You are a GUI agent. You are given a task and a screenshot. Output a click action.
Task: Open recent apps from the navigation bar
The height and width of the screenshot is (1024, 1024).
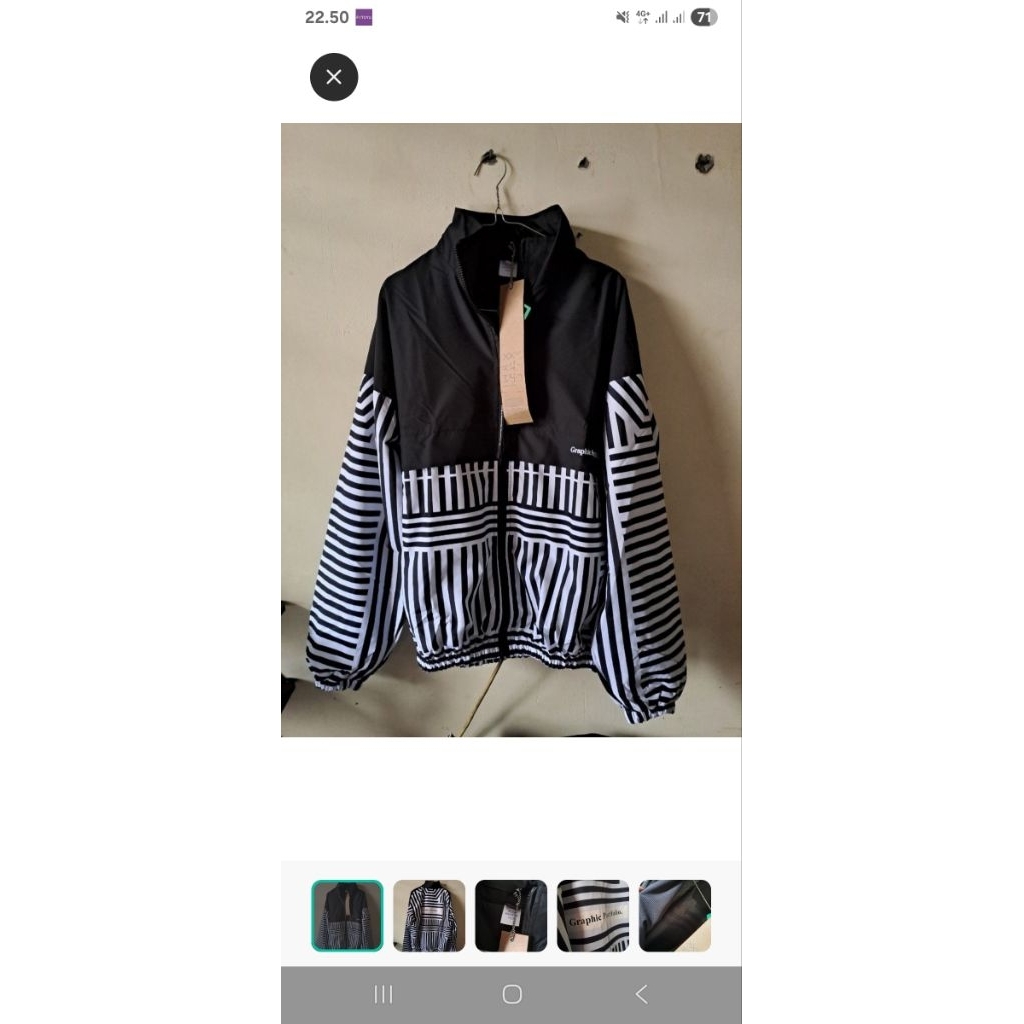383,994
